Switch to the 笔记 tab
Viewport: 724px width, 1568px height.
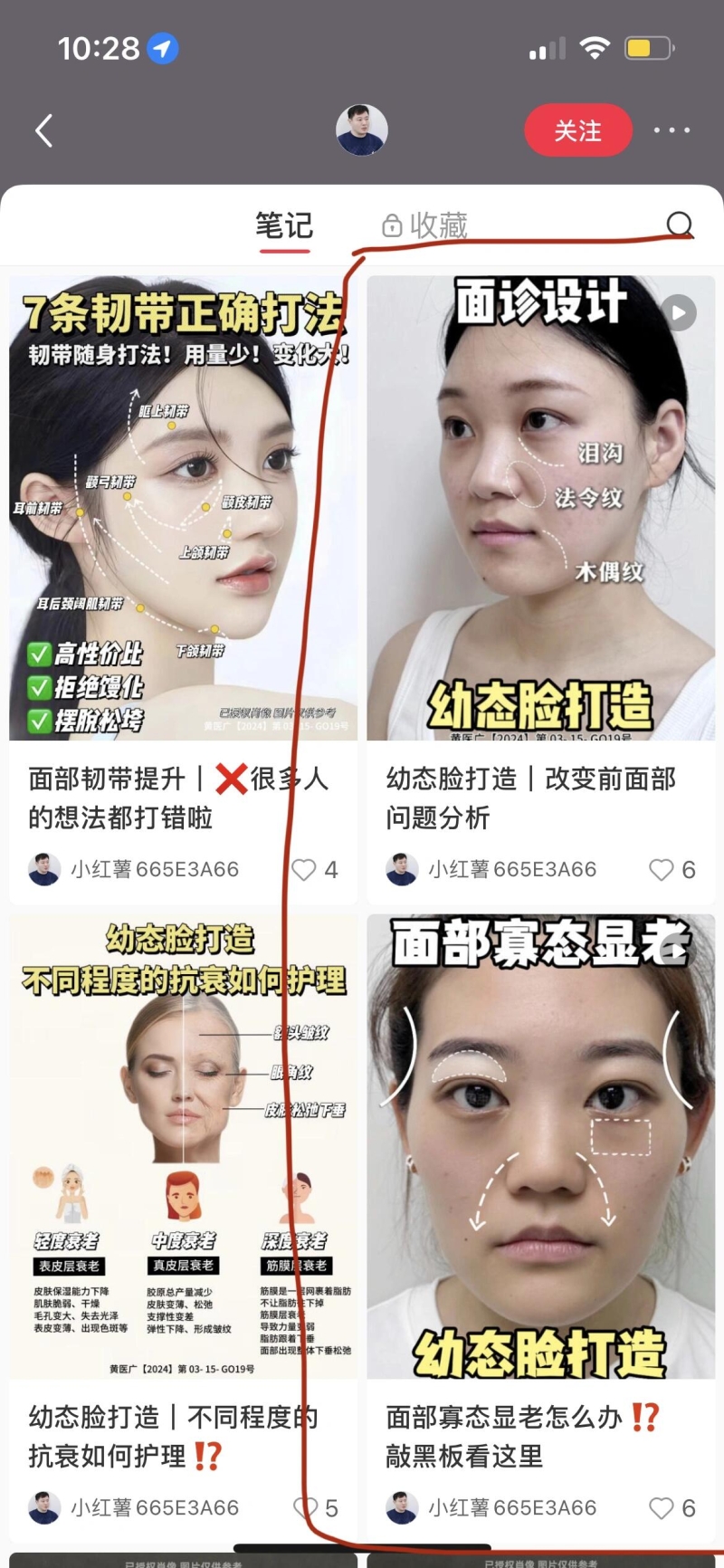point(283,225)
